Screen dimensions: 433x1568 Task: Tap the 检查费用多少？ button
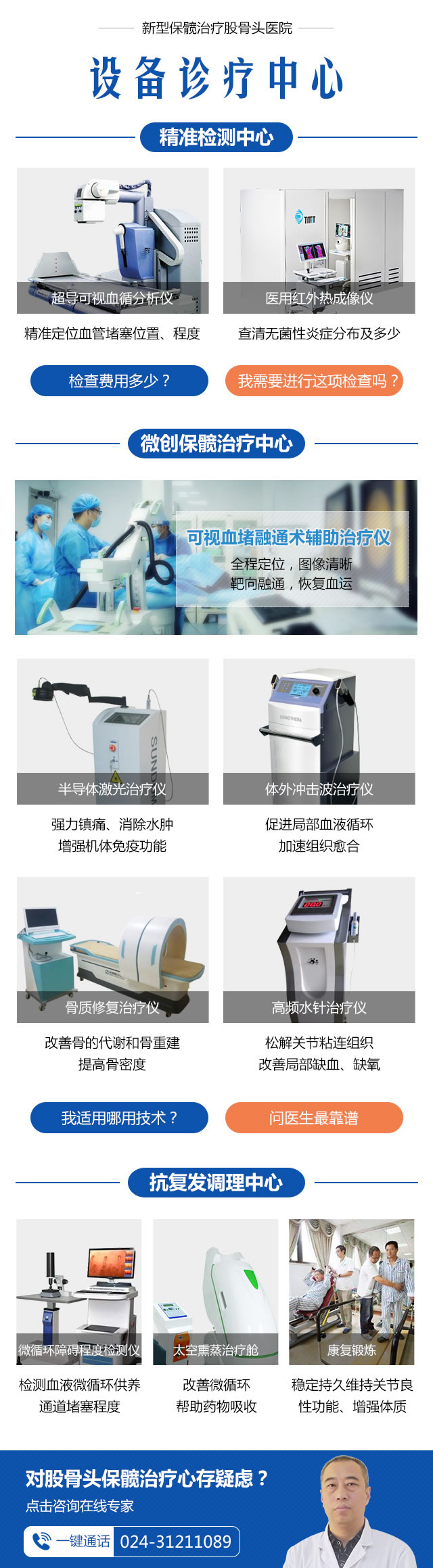119,381
